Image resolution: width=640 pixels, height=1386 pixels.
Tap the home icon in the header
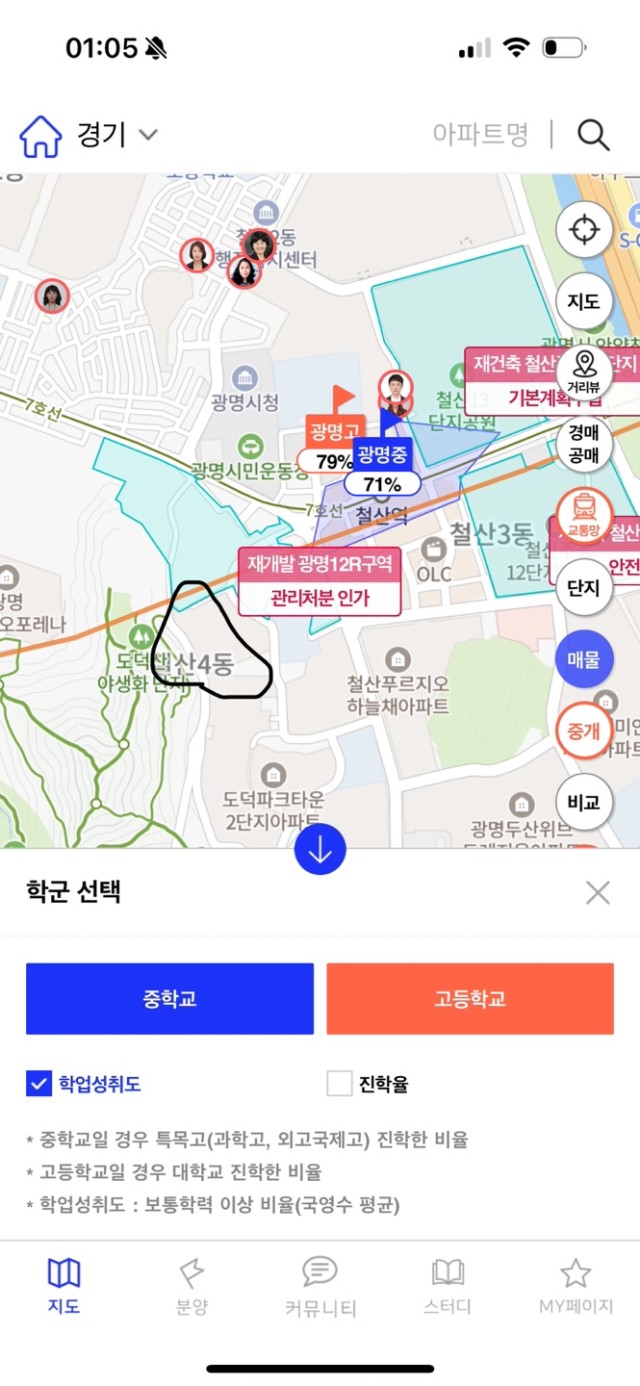click(x=41, y=136)
